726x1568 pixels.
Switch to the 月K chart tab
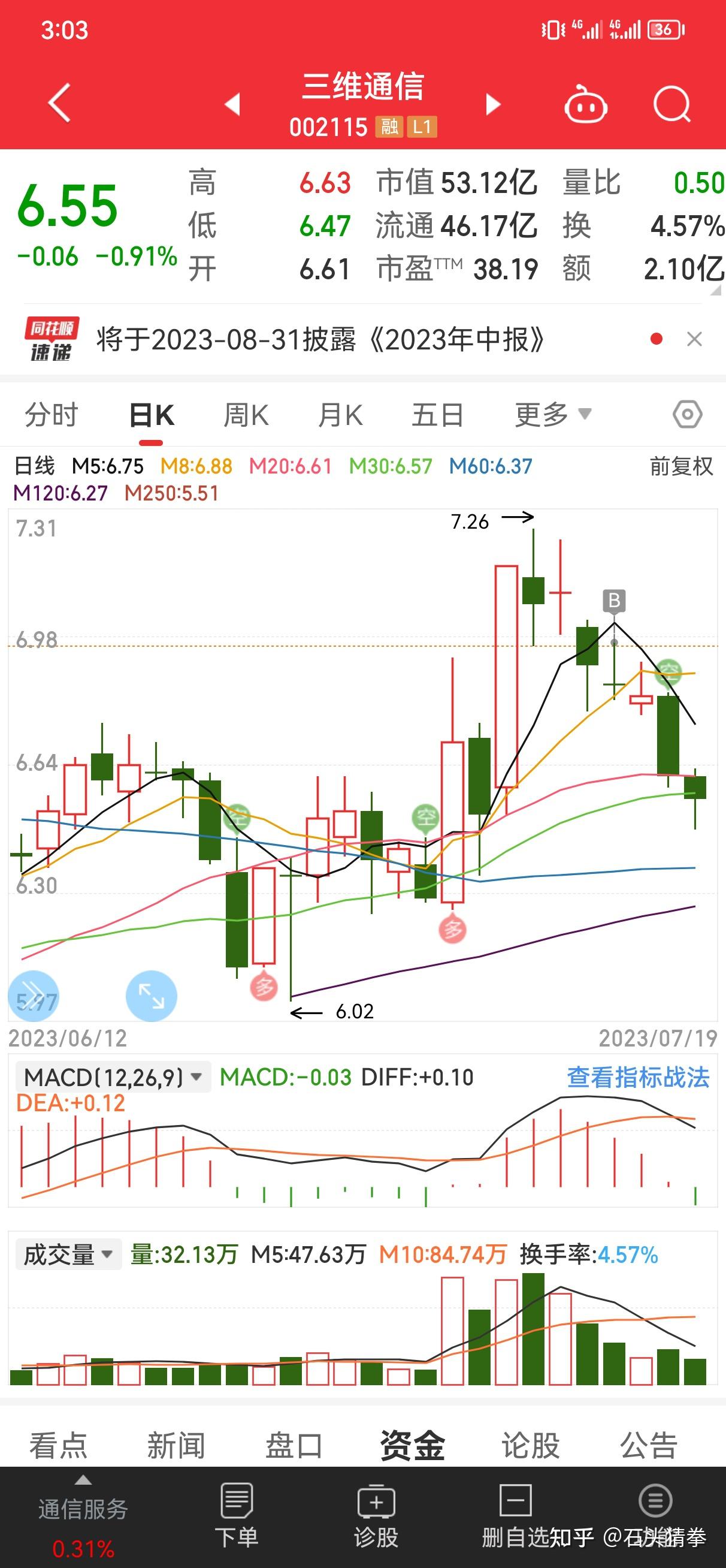[x=340, y=416]
